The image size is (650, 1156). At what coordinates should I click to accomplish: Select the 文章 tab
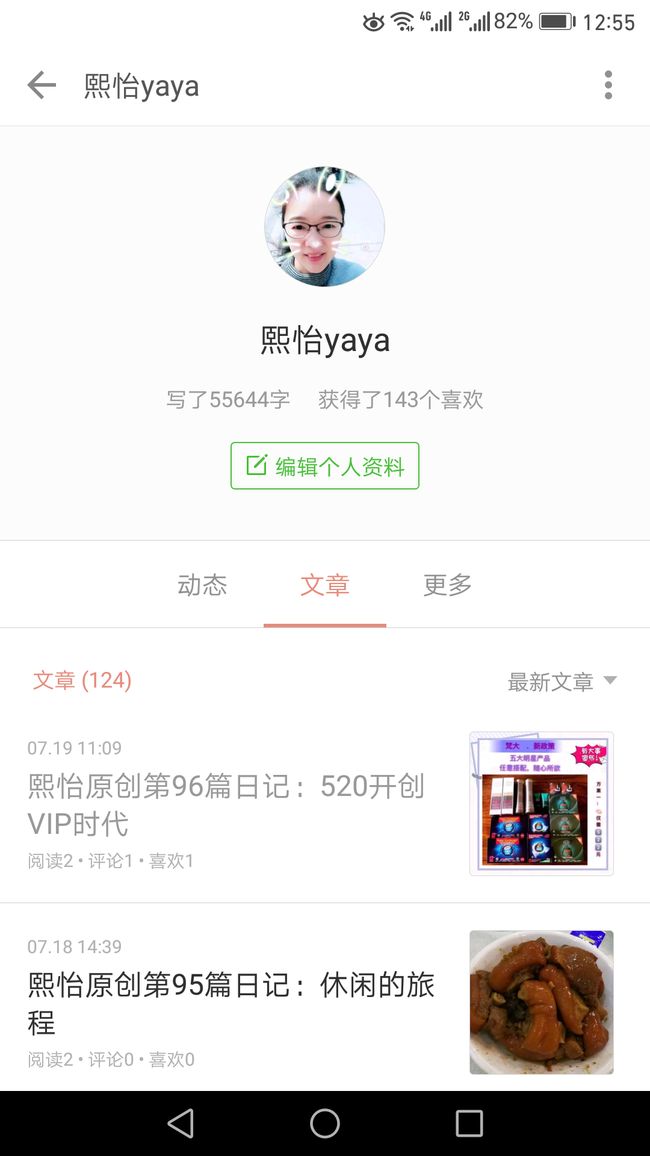[x=325, y=585]
